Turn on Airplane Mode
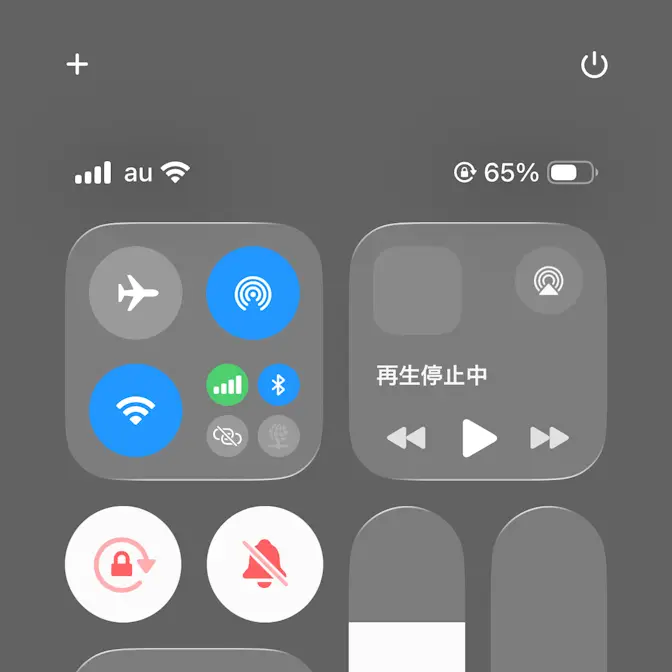Screen dimensions: 672x672 point(136,294)
